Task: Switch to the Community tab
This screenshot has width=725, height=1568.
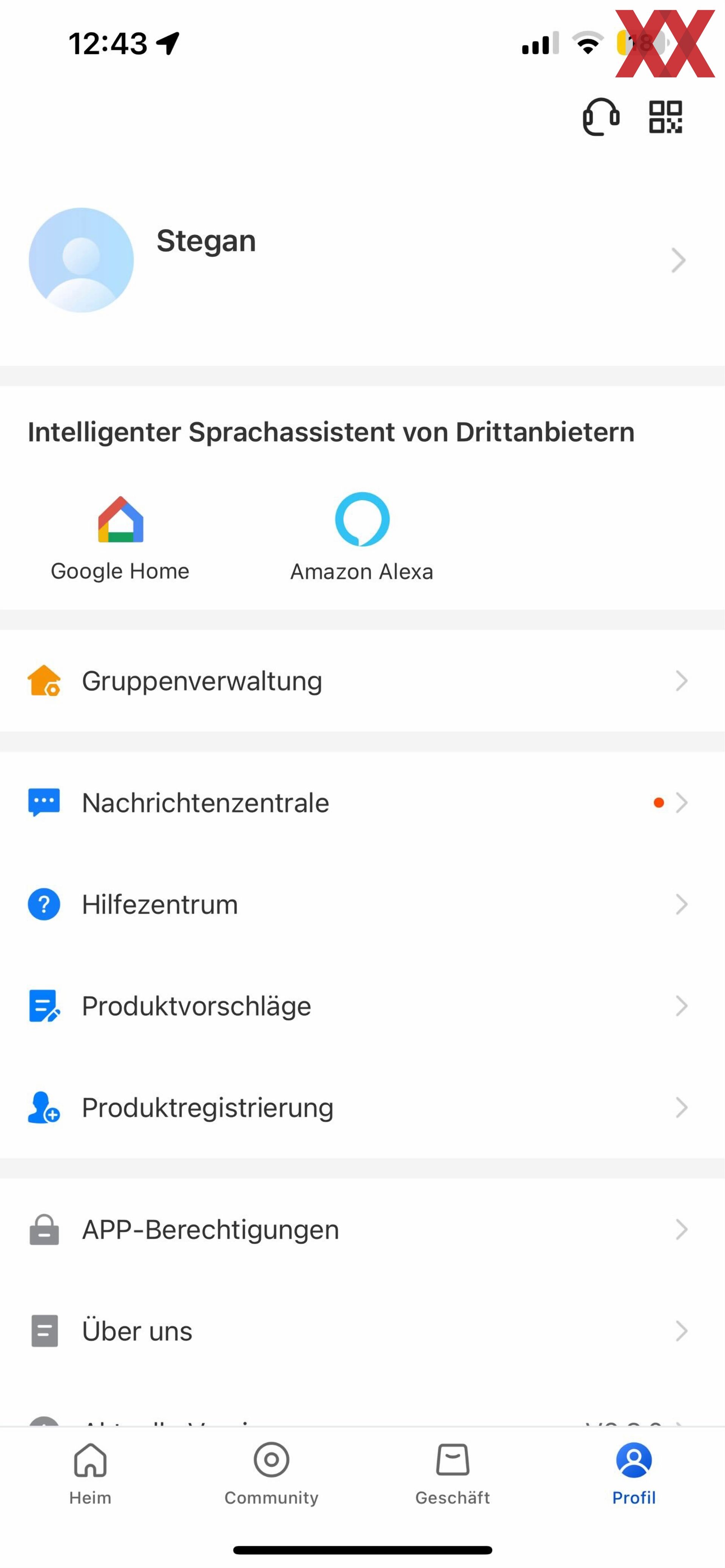Action: pyautogui.click(x=271, y=1474)
